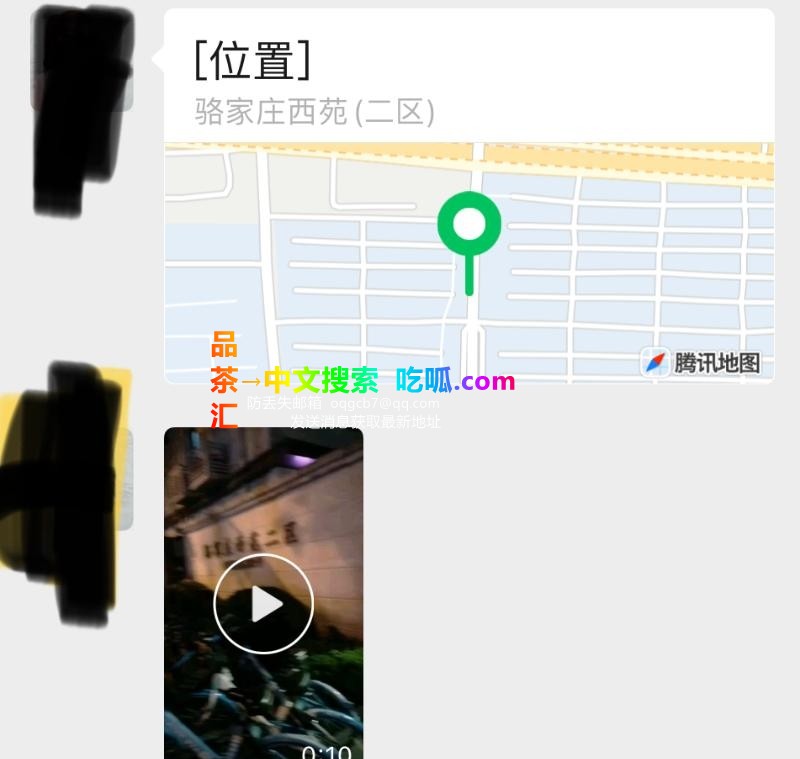Play the 0:10 video message
This screenshot has width=800, height=759.
(x=263, y=603)
